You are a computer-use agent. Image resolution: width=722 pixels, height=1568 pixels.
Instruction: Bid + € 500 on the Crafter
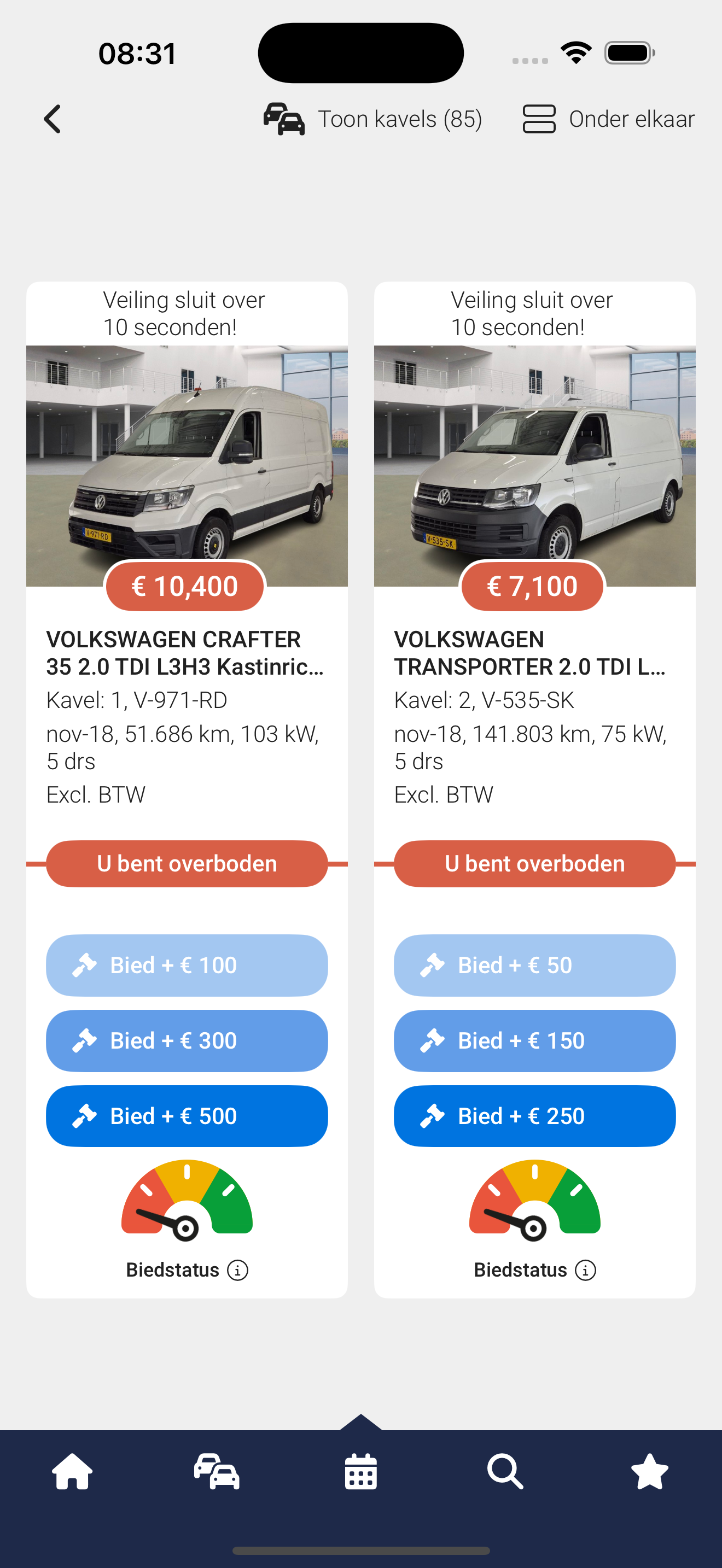click(x=187, y=1116)
